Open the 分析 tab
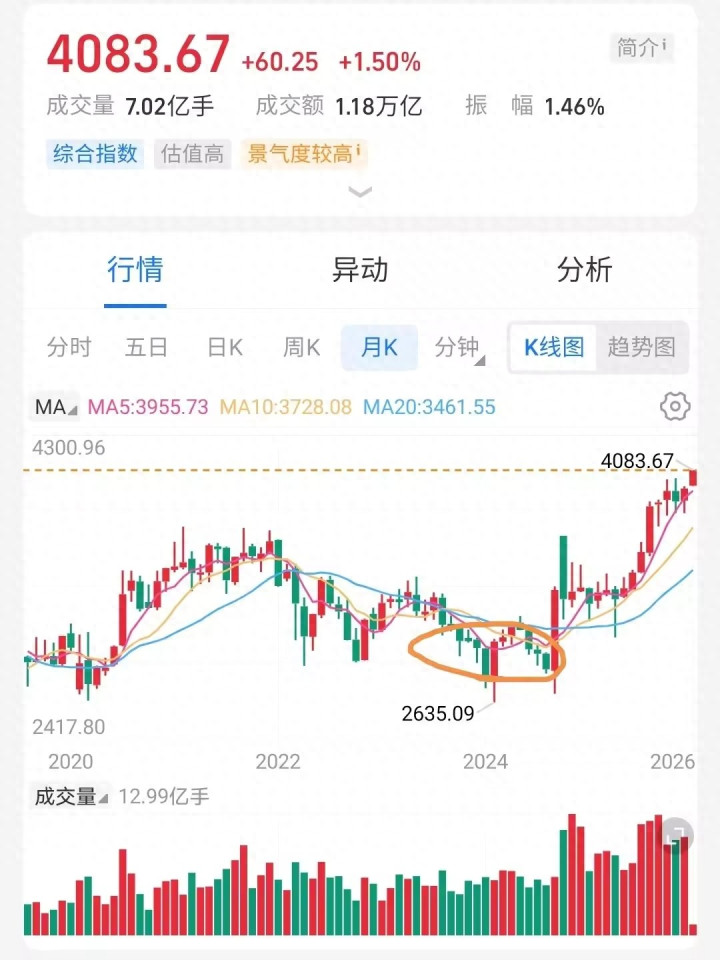 click(584, 270)
